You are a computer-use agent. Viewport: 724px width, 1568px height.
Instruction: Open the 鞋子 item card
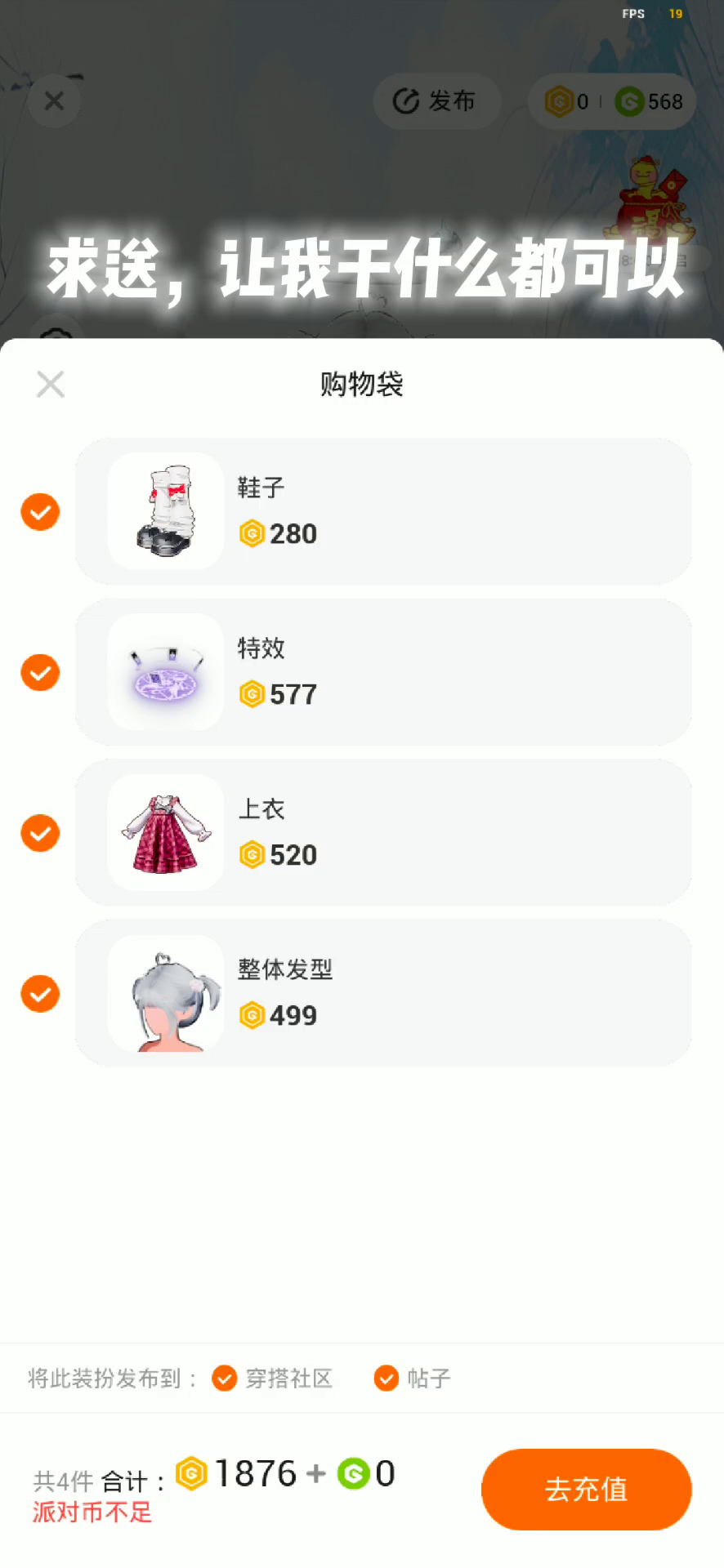point(382,511)
